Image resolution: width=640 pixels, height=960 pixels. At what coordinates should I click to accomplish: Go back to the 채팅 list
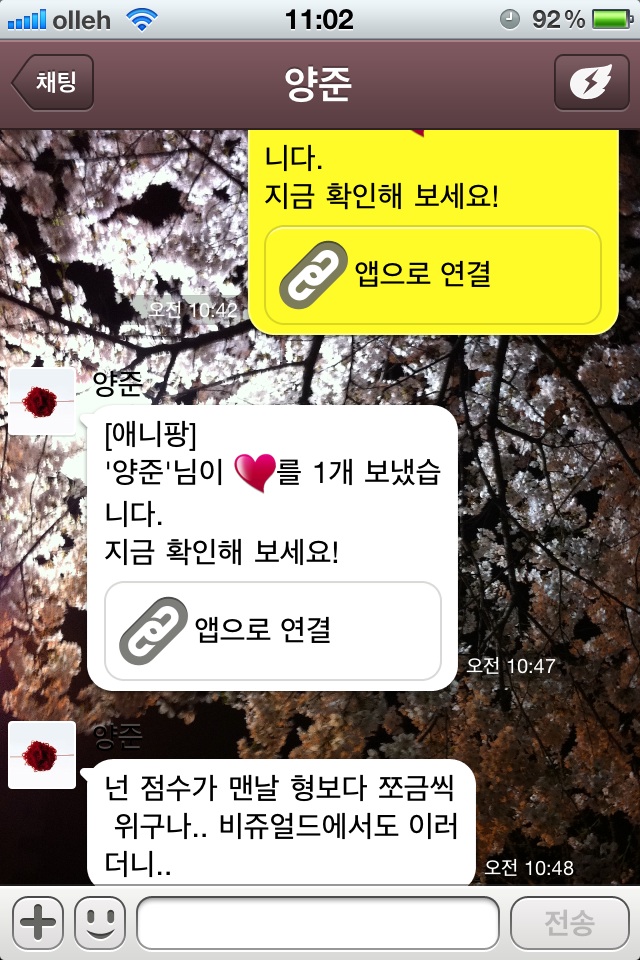[54, 82]
